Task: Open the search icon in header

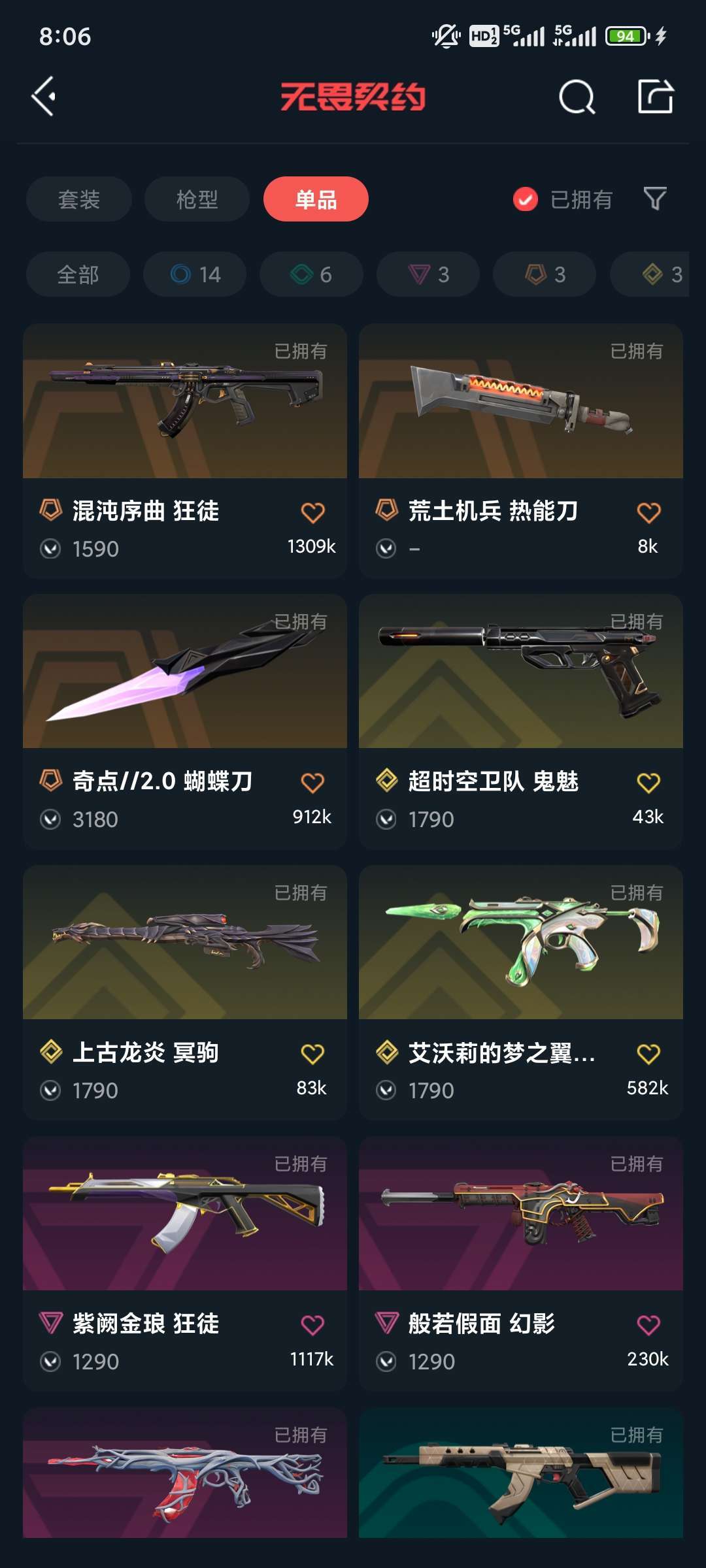Action: [x=577, y=97]
